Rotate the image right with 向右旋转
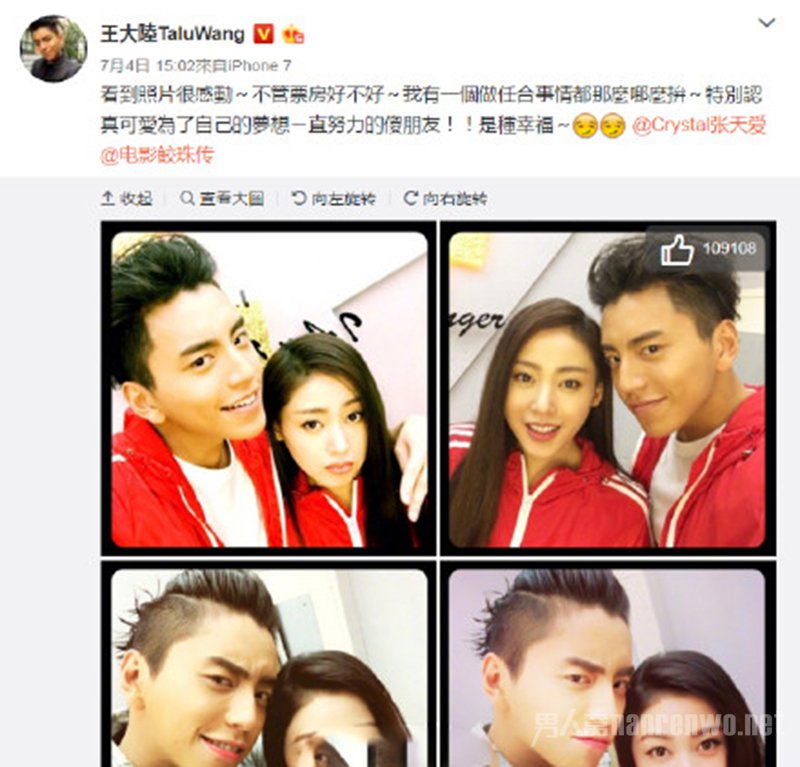800x767 pixels. point(445,199)
